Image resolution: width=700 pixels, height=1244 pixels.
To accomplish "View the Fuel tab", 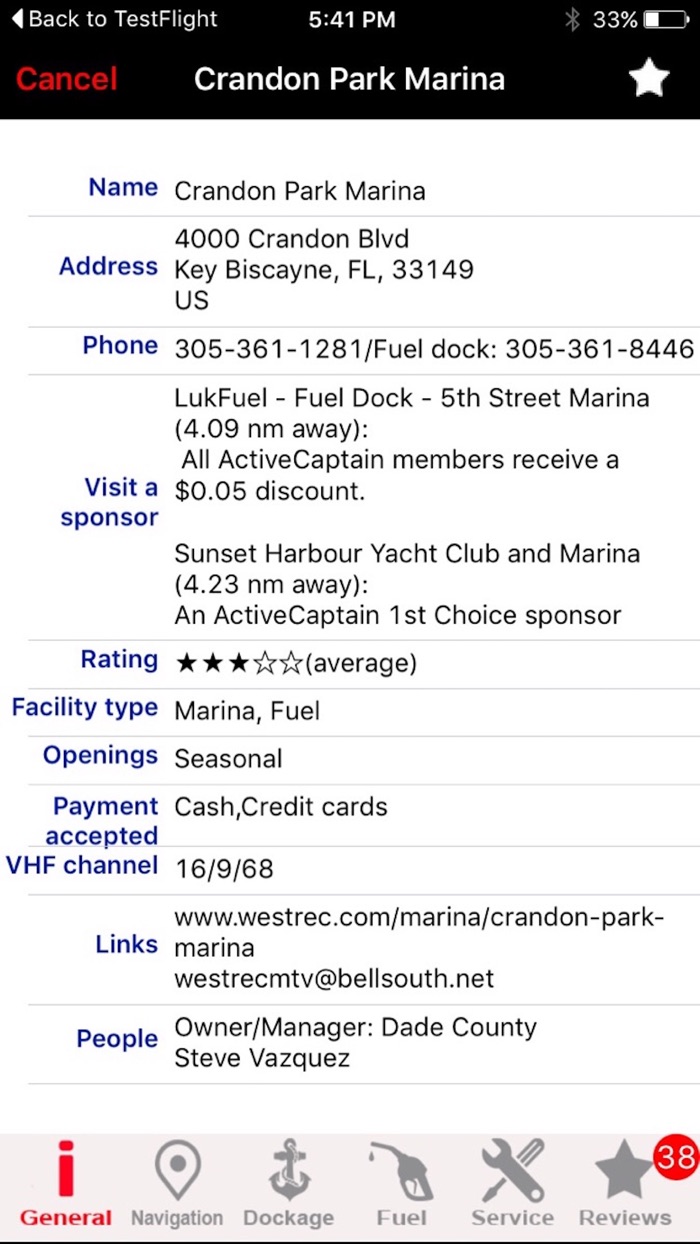I will pyautogui.click(x=401, y=1185).
